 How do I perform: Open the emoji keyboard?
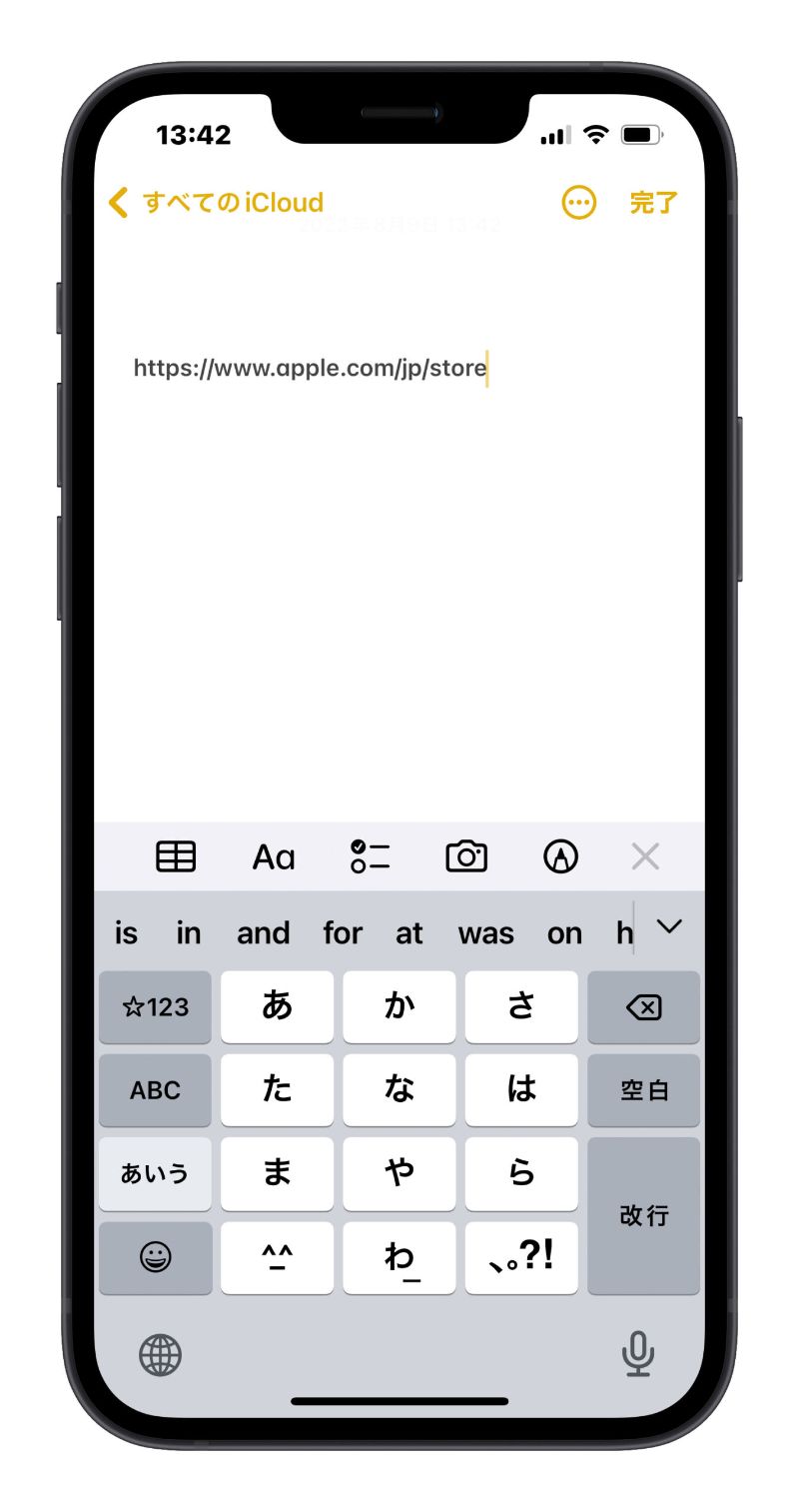(155, 1257)
